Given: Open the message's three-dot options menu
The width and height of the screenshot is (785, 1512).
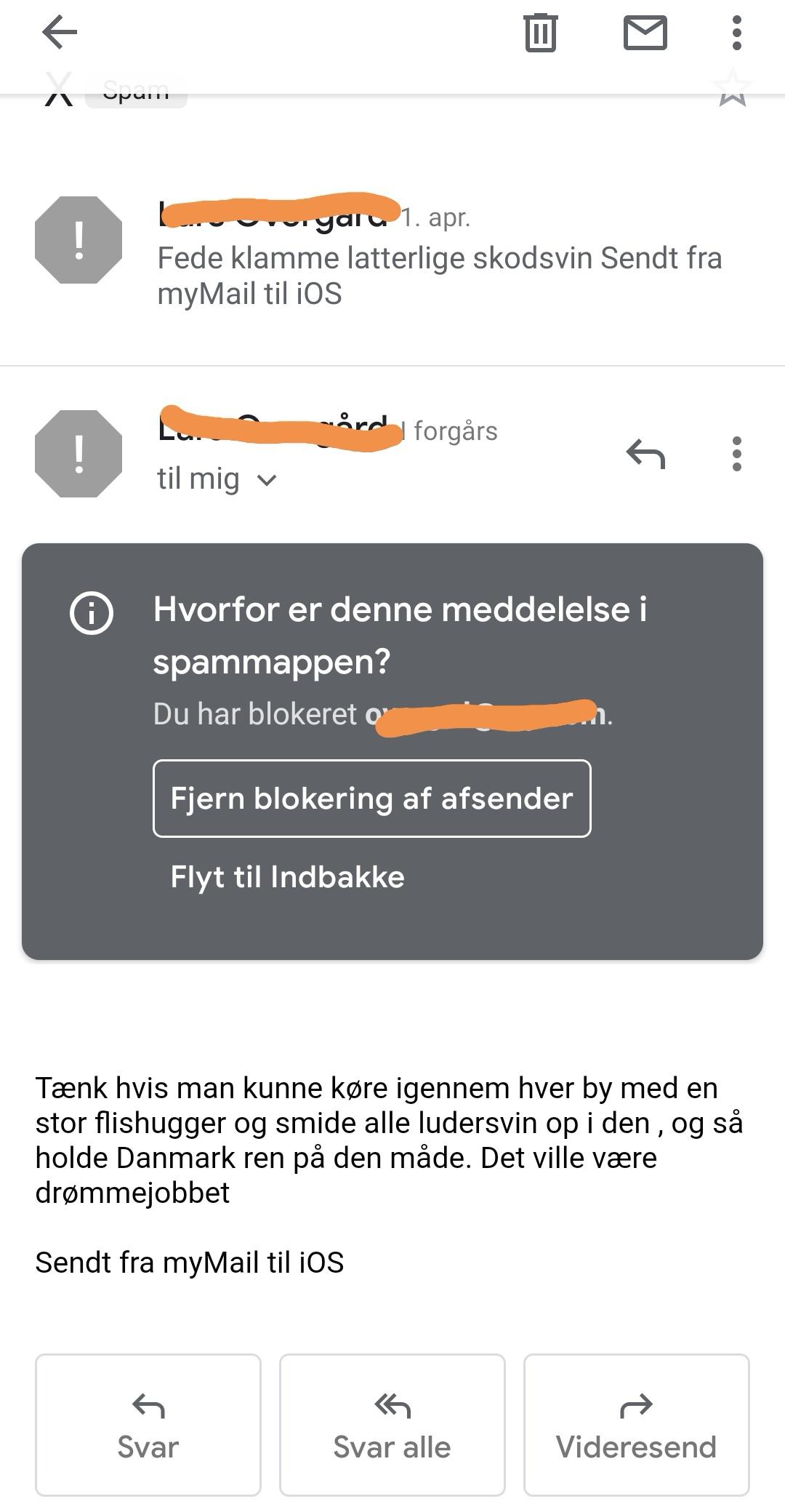Looking at the screenshot, I should 737,454.
